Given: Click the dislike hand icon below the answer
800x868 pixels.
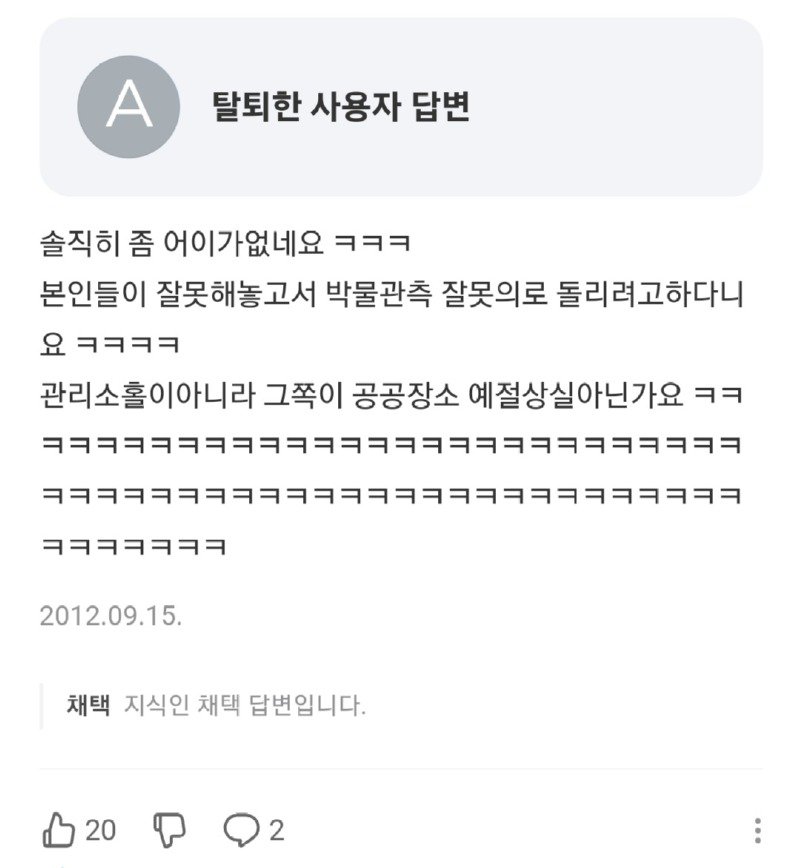Looking at the screenshot, I should tap(170, 828).
